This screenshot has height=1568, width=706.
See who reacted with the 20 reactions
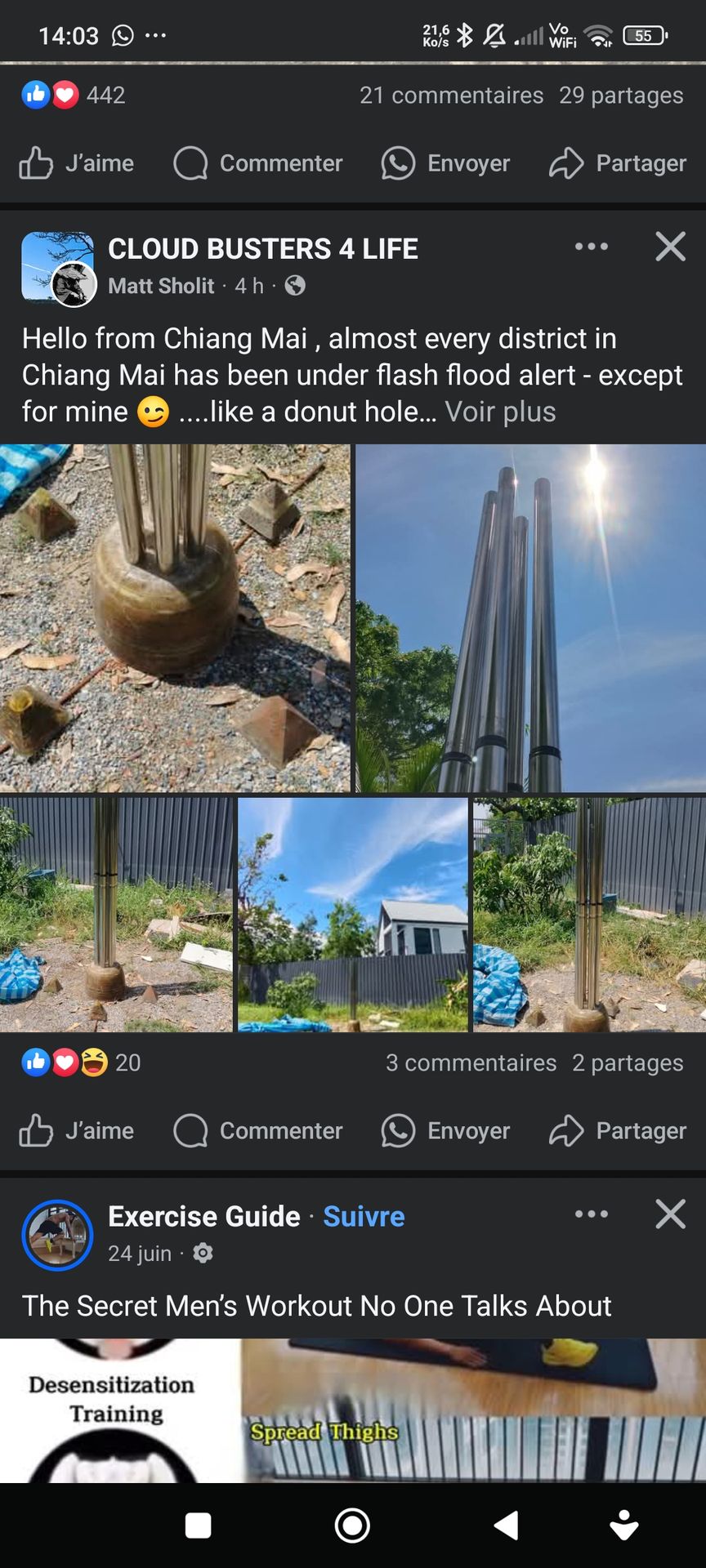point(81,1062)
